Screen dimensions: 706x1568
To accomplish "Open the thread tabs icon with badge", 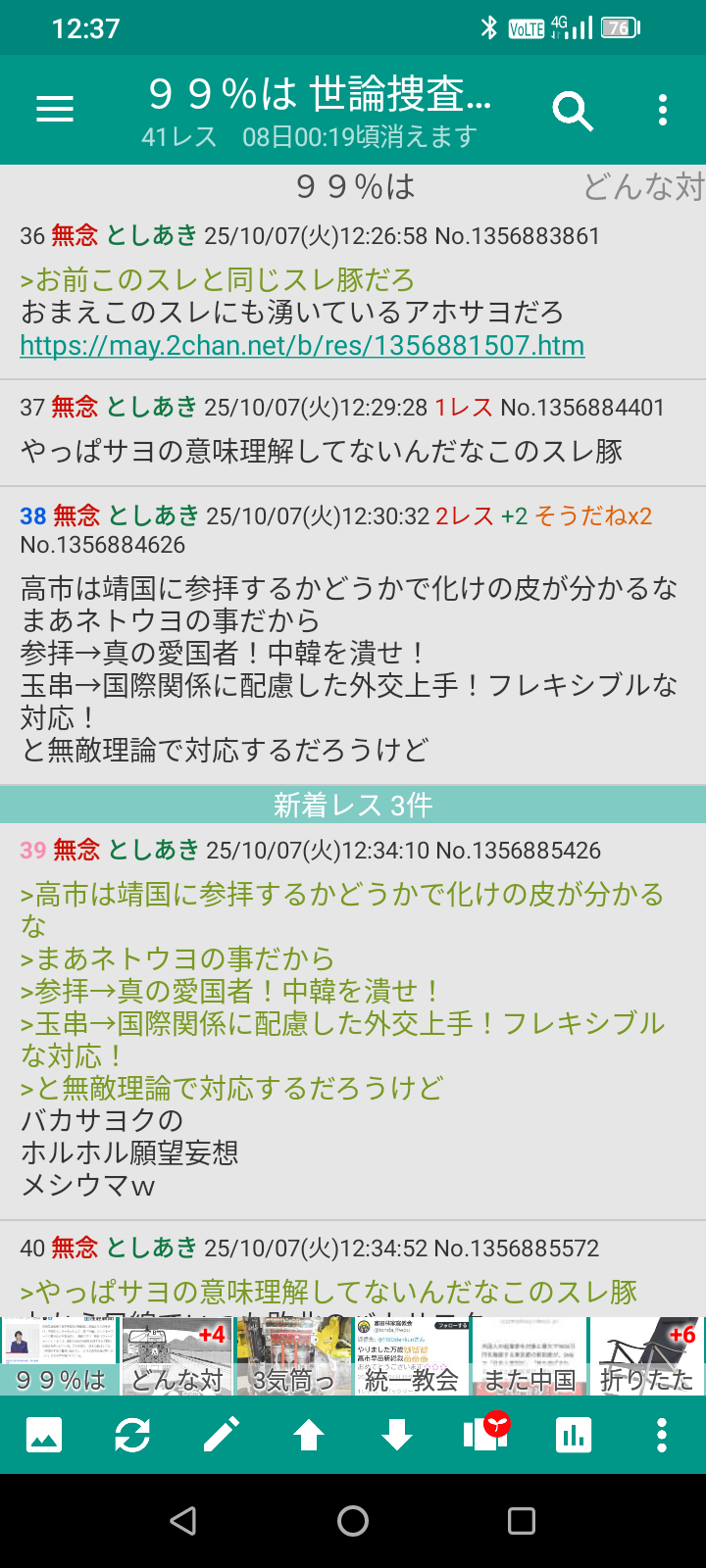I will pyautogui.click(x=485, y=1436).
